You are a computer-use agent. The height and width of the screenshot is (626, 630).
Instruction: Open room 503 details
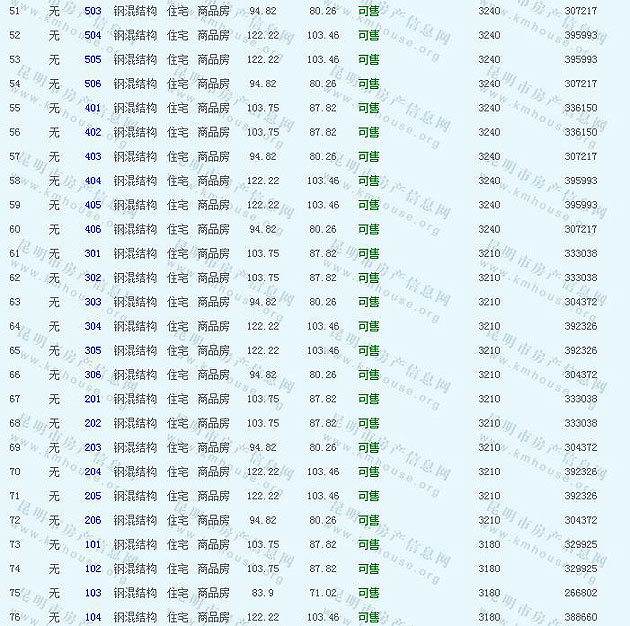(93, 11)
